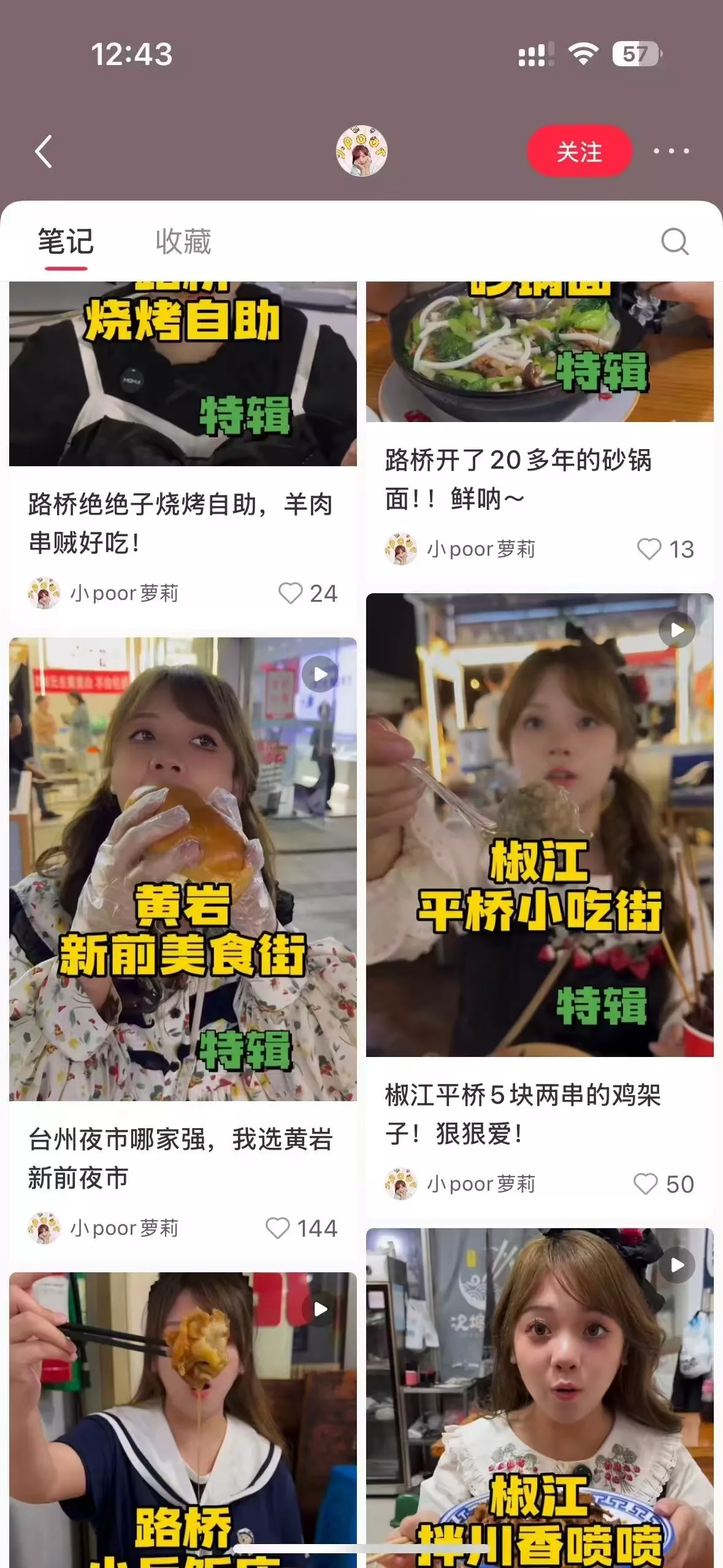Like the 黄岩新前夜市 note with 144 likes
The width and height of the screenshot is (723, 1568).
[278, 1228]
